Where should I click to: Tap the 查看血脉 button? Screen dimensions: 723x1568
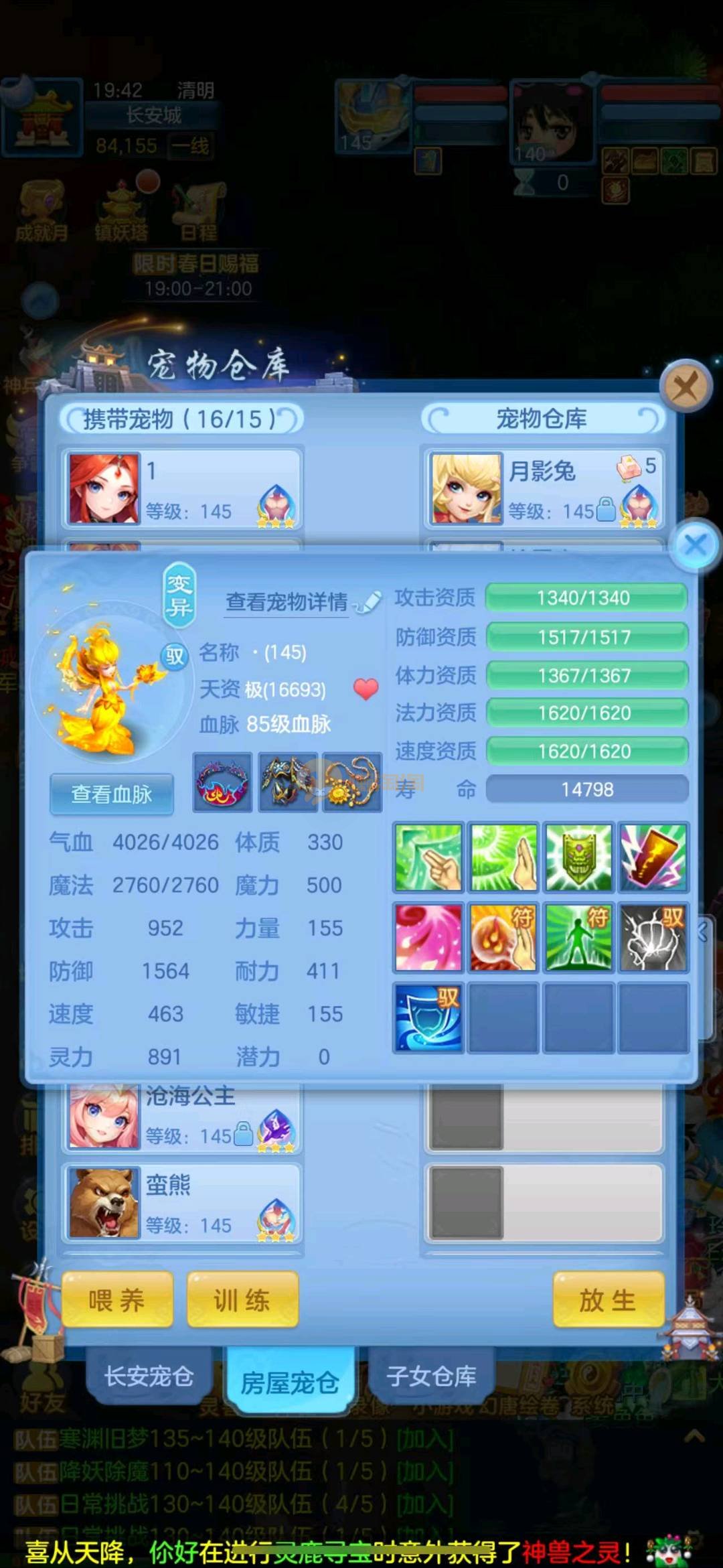(112, 794)
